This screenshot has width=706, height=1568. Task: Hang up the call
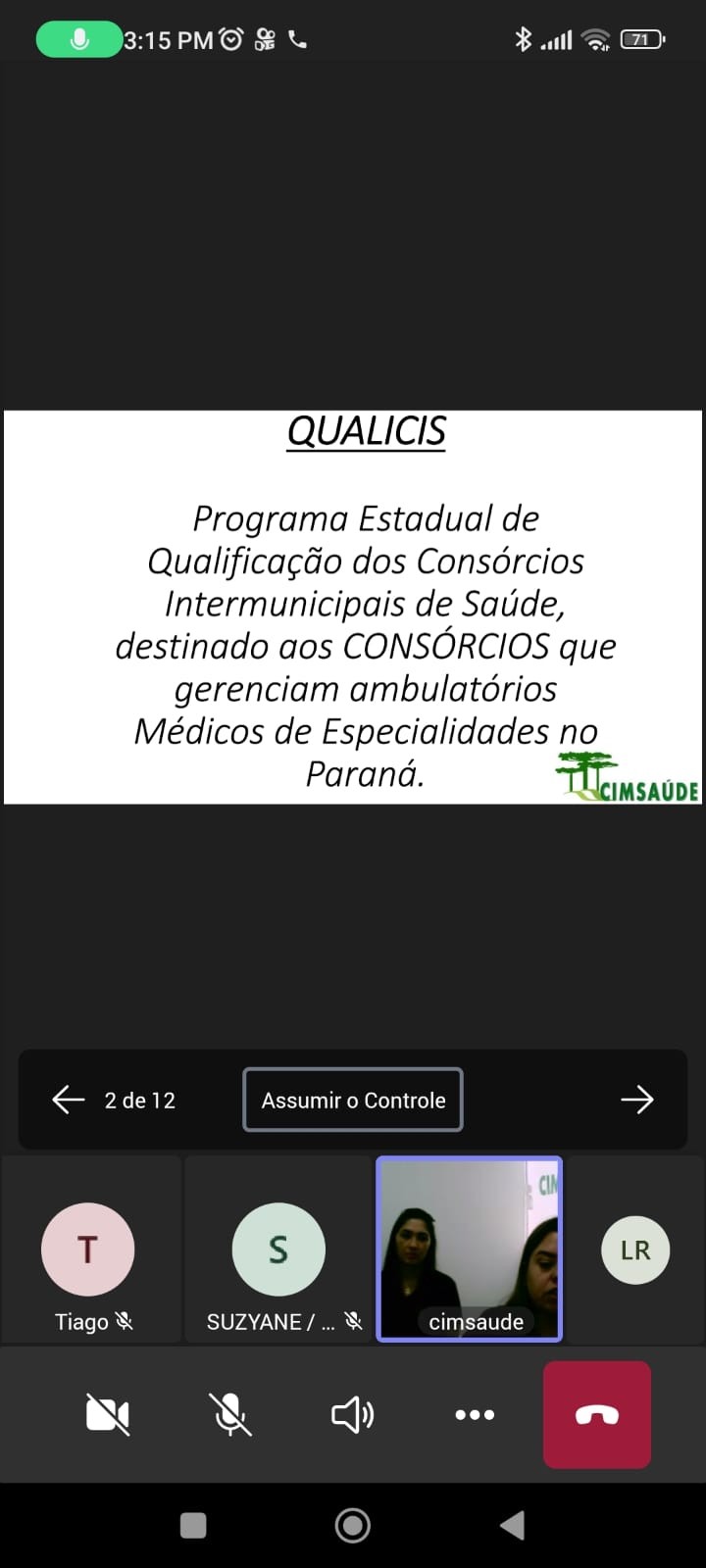597,1414
